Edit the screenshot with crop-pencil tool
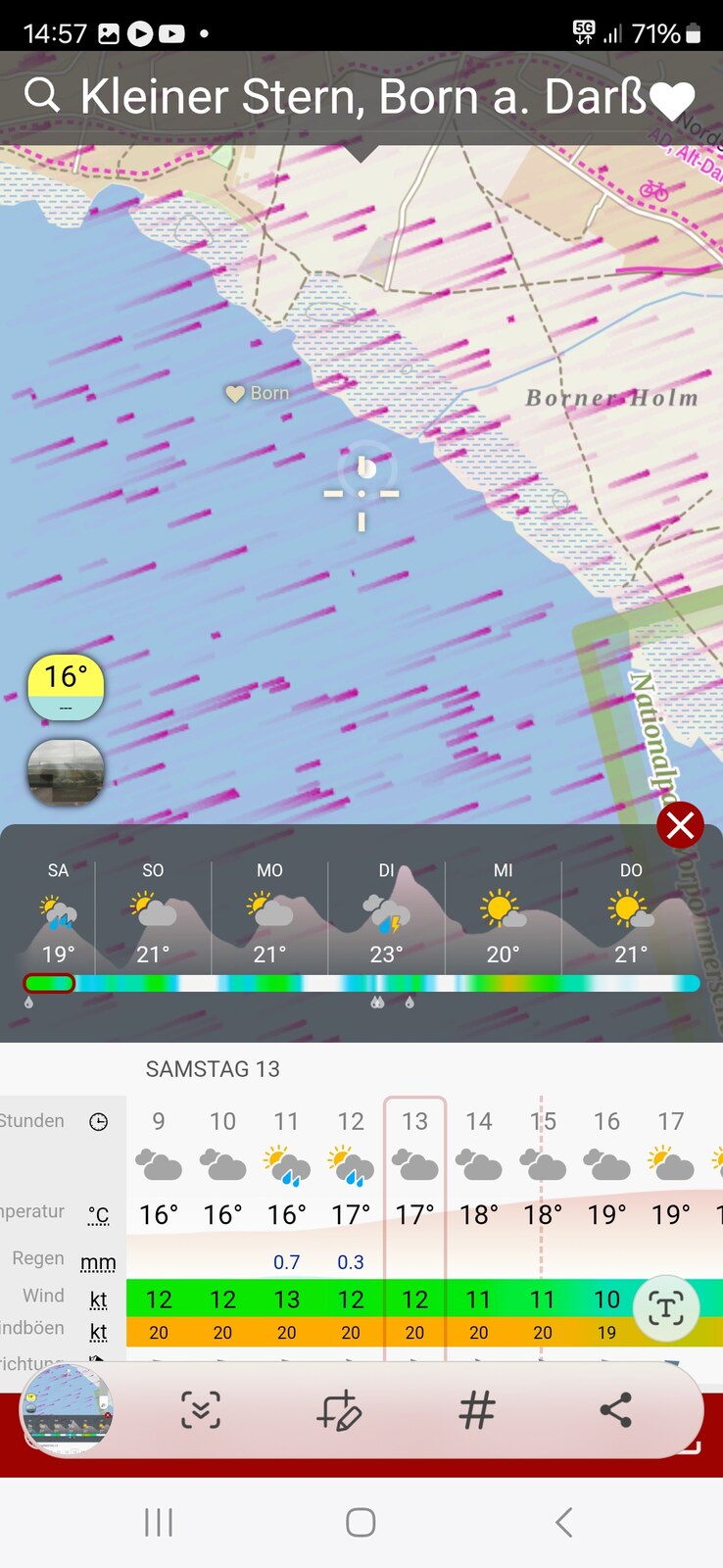 (x=339, y=1410)
